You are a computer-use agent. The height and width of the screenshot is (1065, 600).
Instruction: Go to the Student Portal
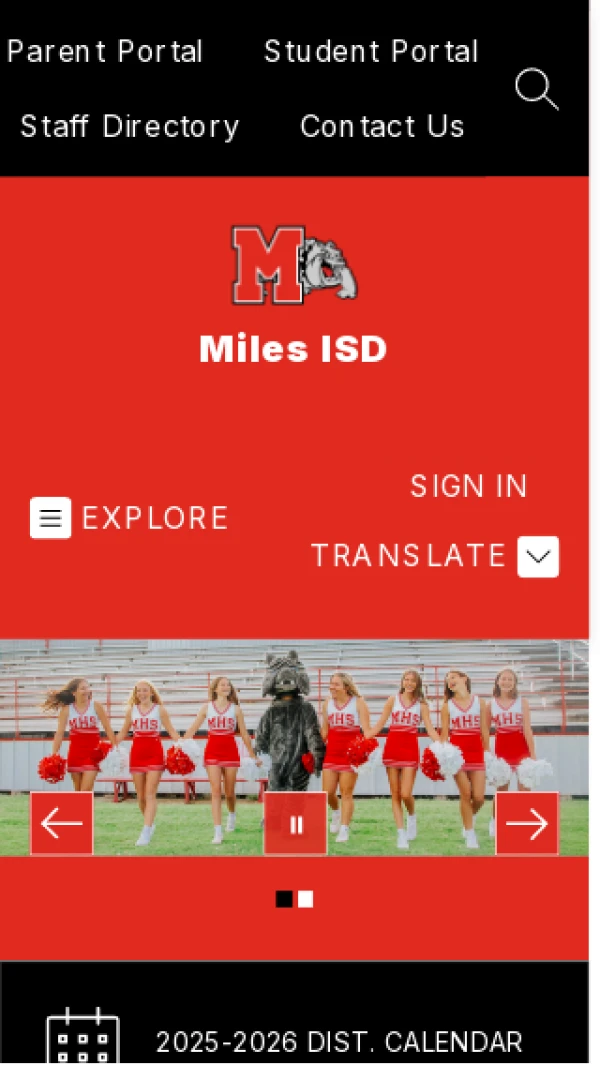point(371,51)
